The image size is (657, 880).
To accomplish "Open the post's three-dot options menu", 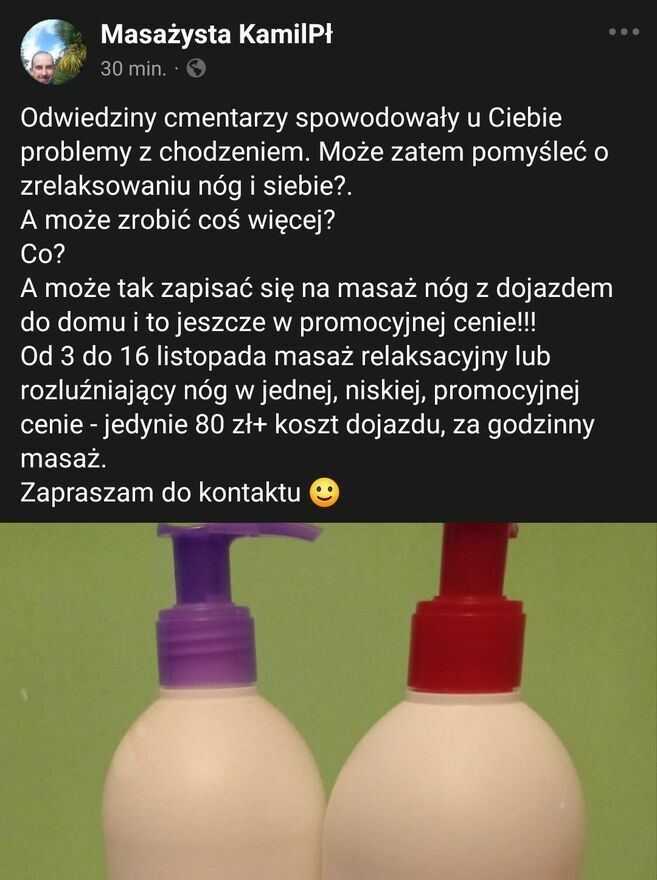I will [x=623, y=32].
